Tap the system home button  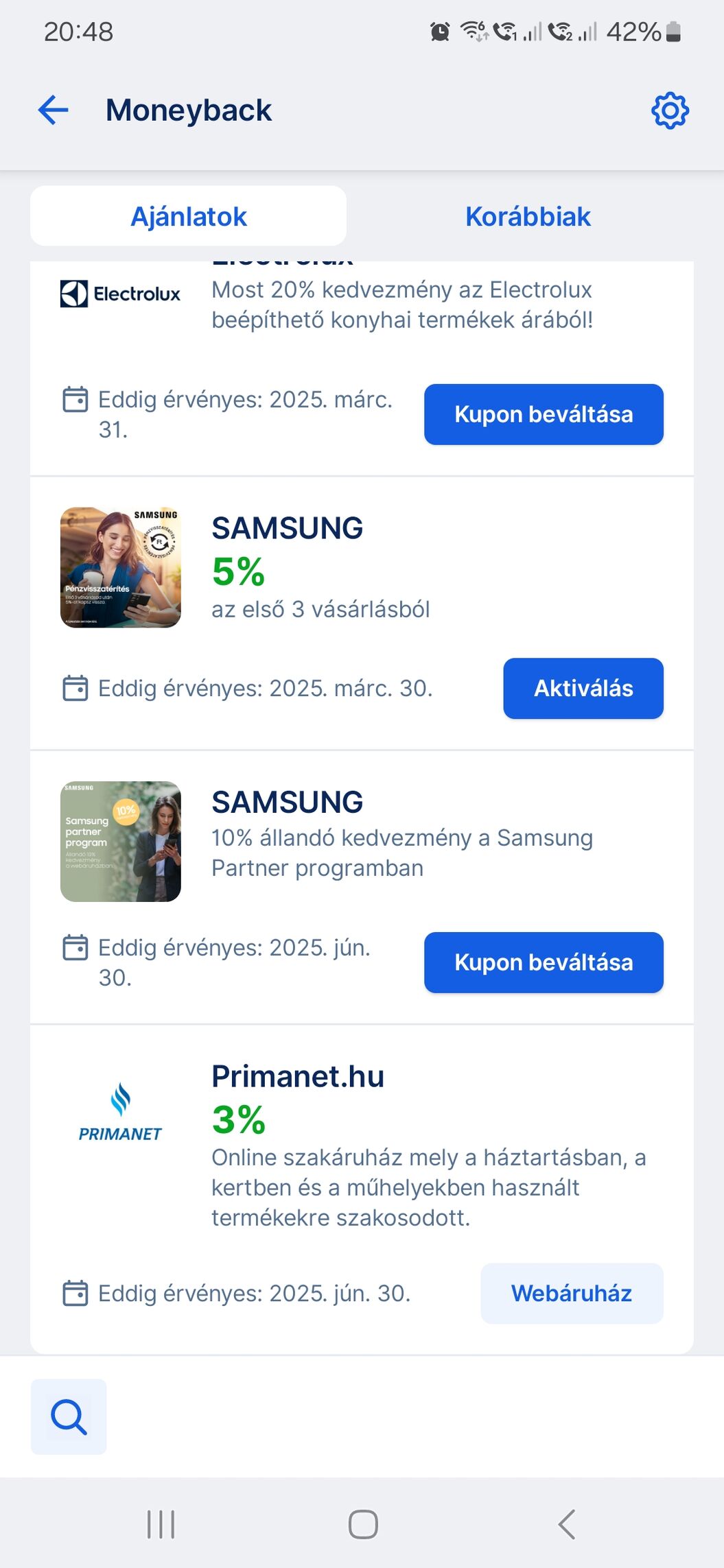tap(363, 1524)
